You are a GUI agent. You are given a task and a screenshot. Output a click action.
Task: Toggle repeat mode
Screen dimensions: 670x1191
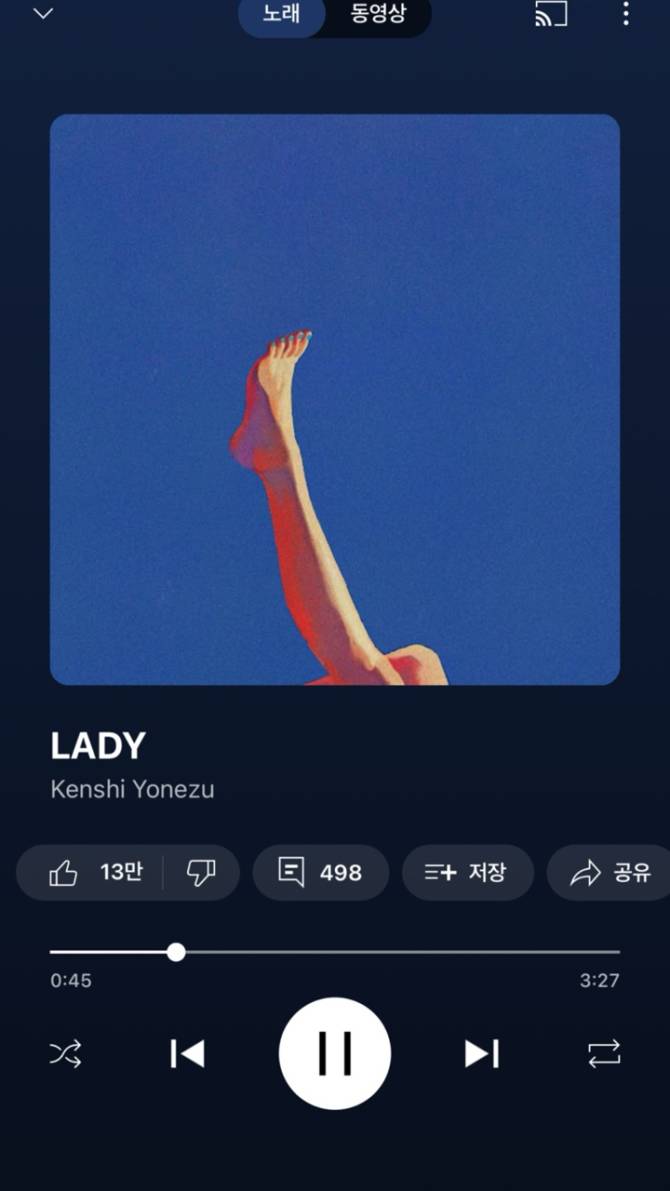pyautogui.click(x=604, y=1053)
